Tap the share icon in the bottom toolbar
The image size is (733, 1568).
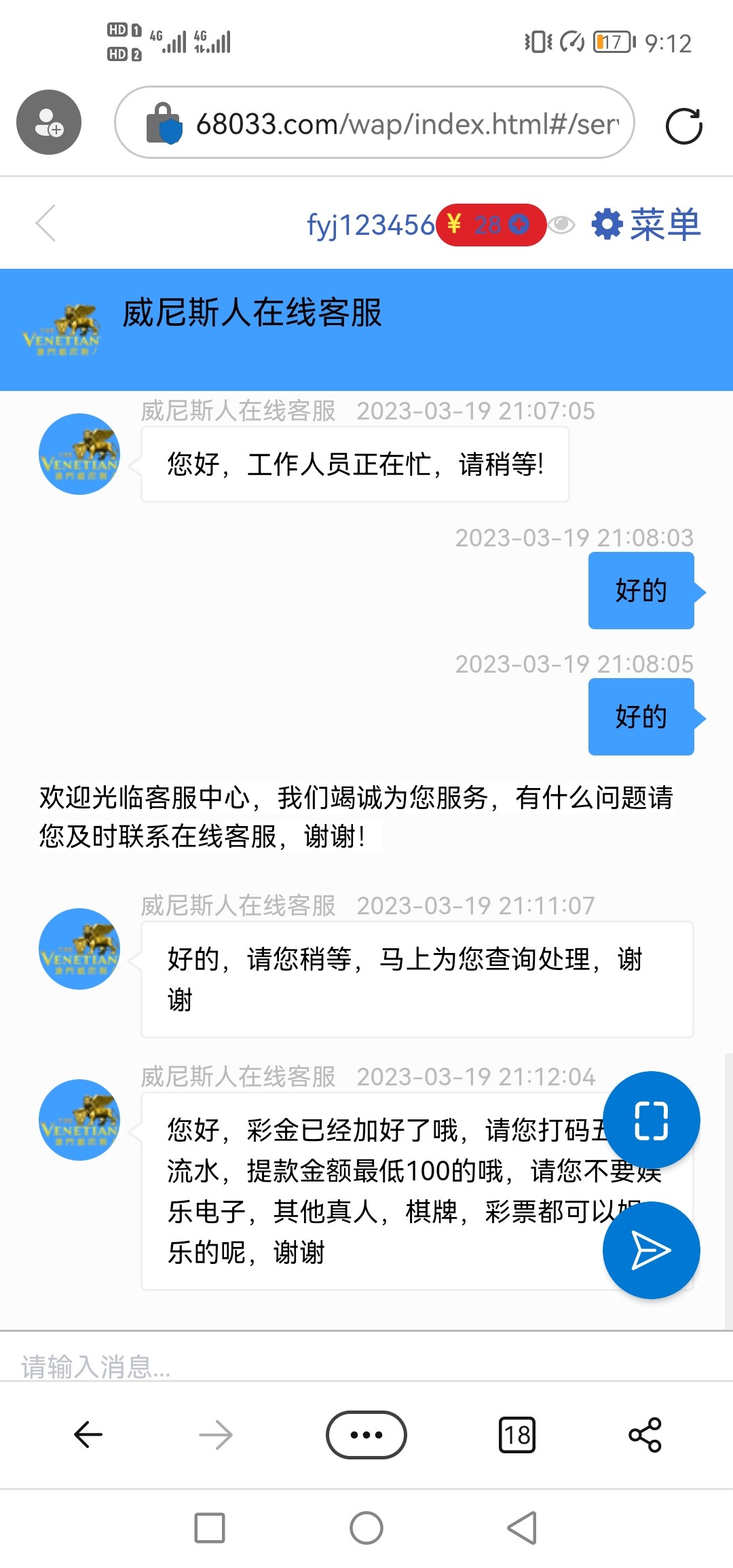tap(643, 1434)
